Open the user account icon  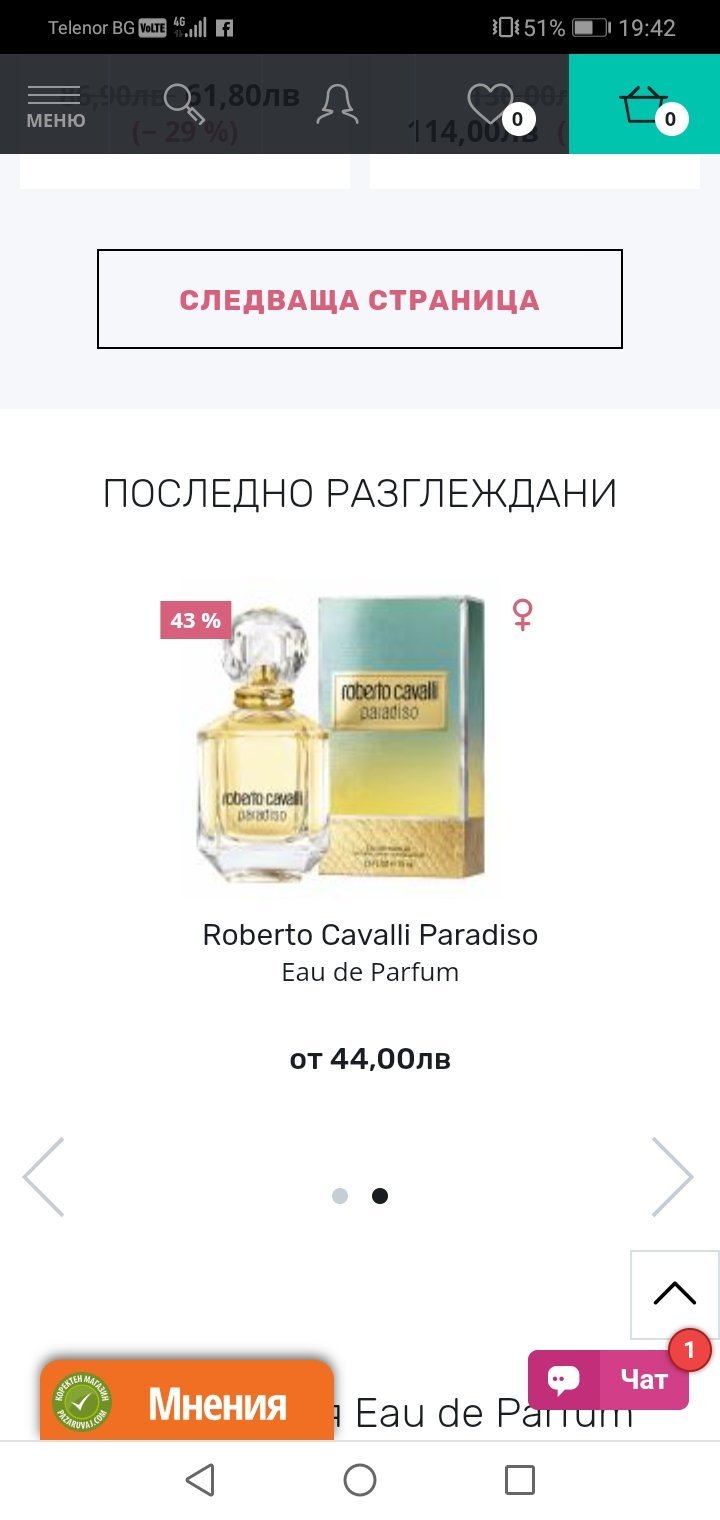pyautogui.click(x=337, y=104)
